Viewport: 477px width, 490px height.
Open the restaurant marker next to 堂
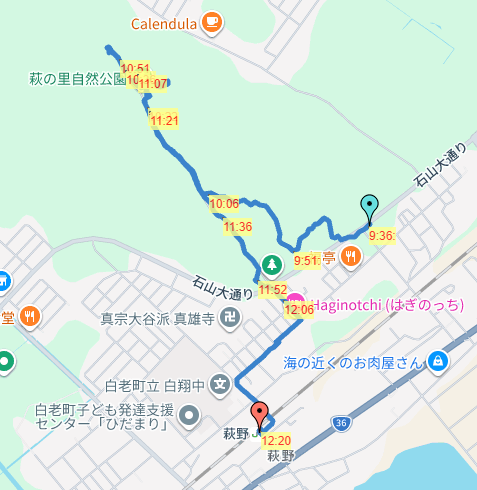(30, 317)
